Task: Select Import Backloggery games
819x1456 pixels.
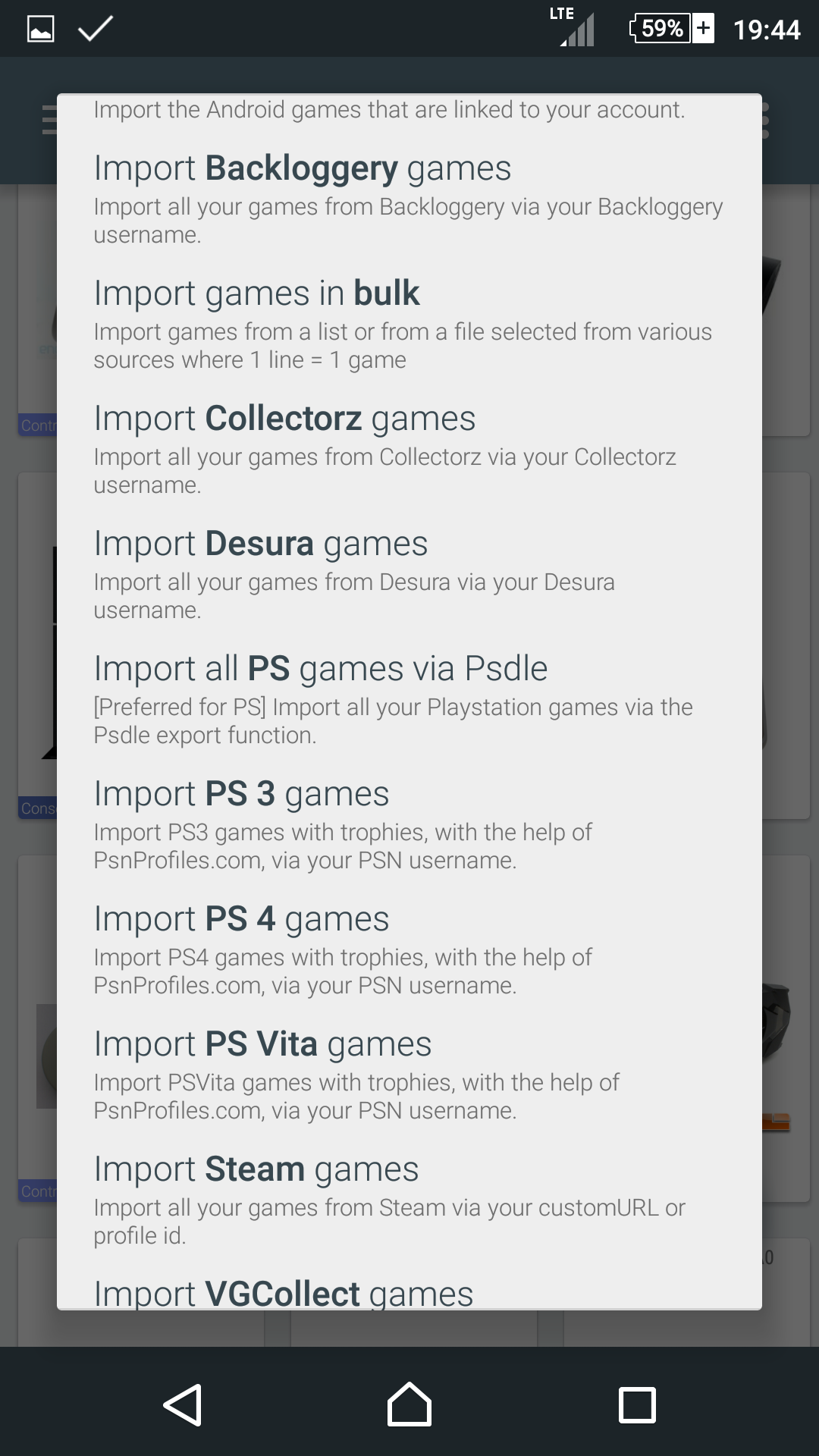Action: 409,199
